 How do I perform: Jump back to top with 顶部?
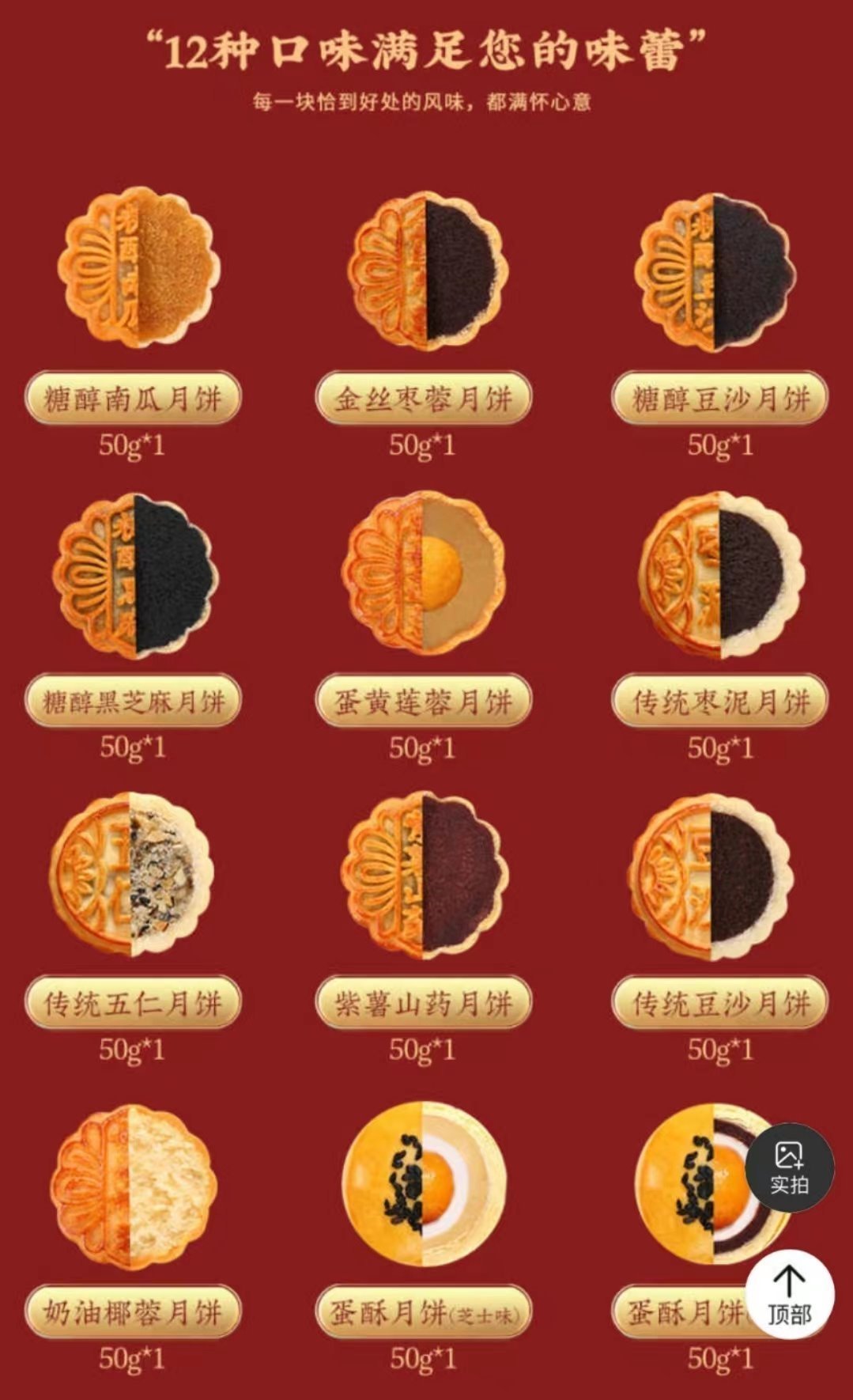point(789,1294)
